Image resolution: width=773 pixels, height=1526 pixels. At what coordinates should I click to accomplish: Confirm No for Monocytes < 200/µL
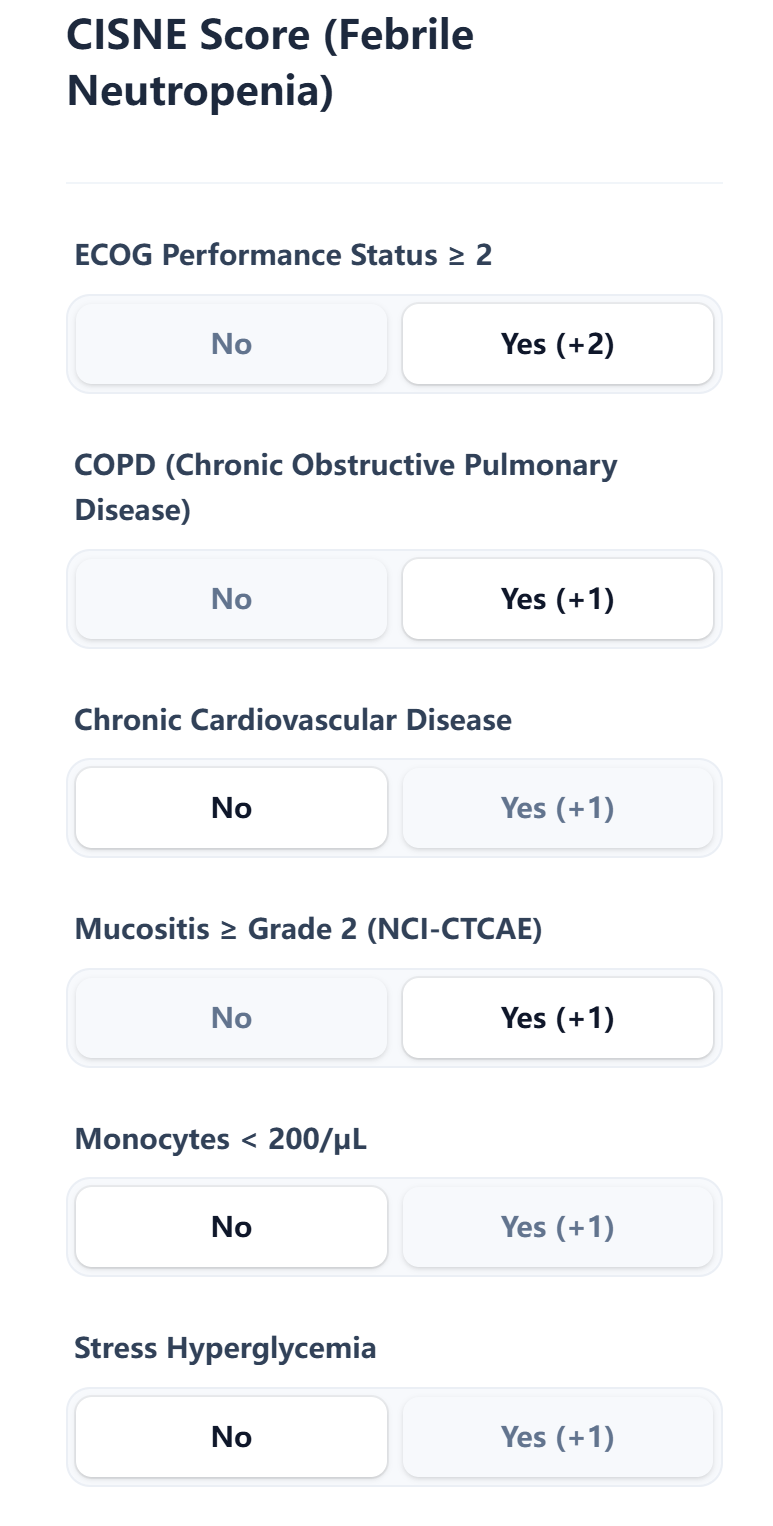pos(231,1226)
